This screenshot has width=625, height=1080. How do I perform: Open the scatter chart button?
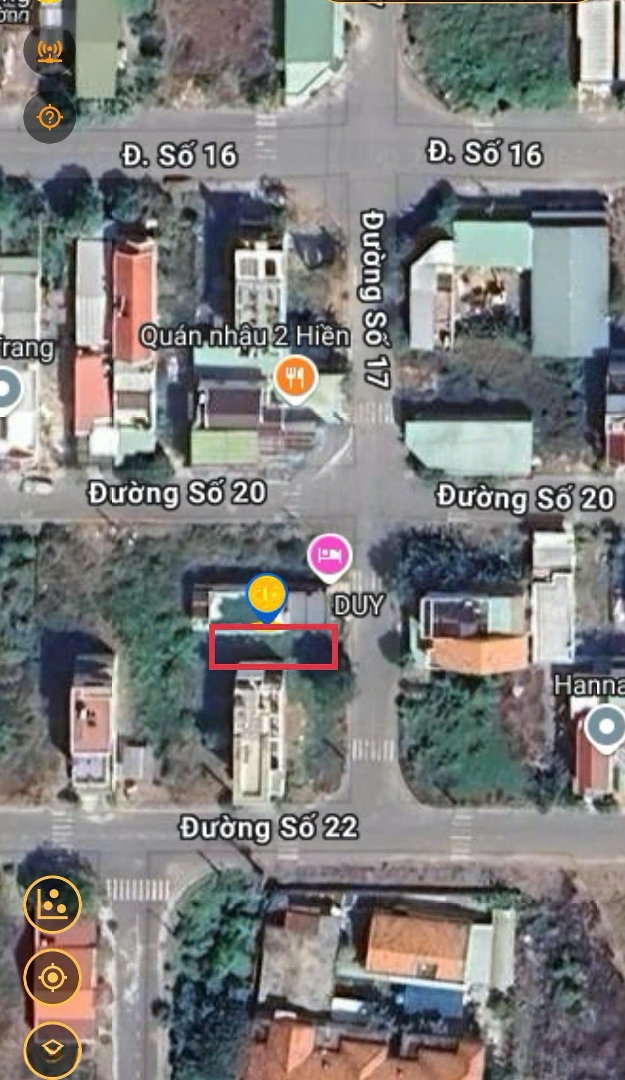click(x=52, y=905)
